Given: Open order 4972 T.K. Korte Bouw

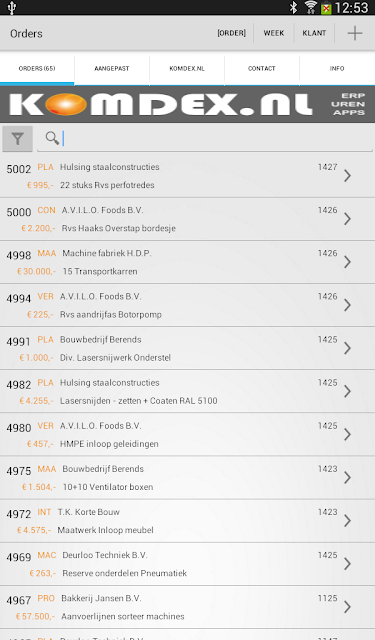Looking at the screenshot, I should coord(187,521).
